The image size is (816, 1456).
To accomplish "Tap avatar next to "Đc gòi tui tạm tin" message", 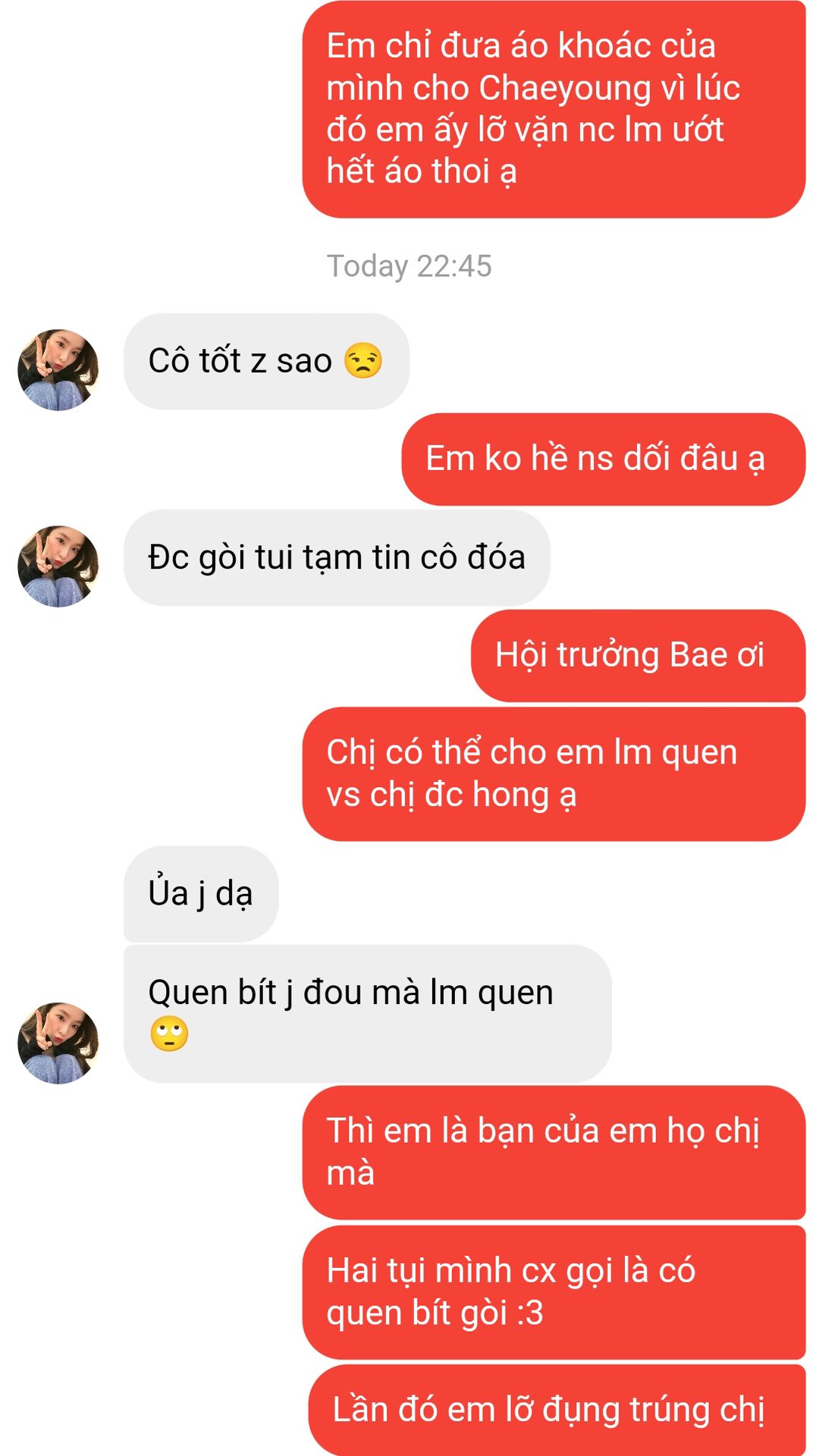I will pyautogui.click(x=58, y=566).
